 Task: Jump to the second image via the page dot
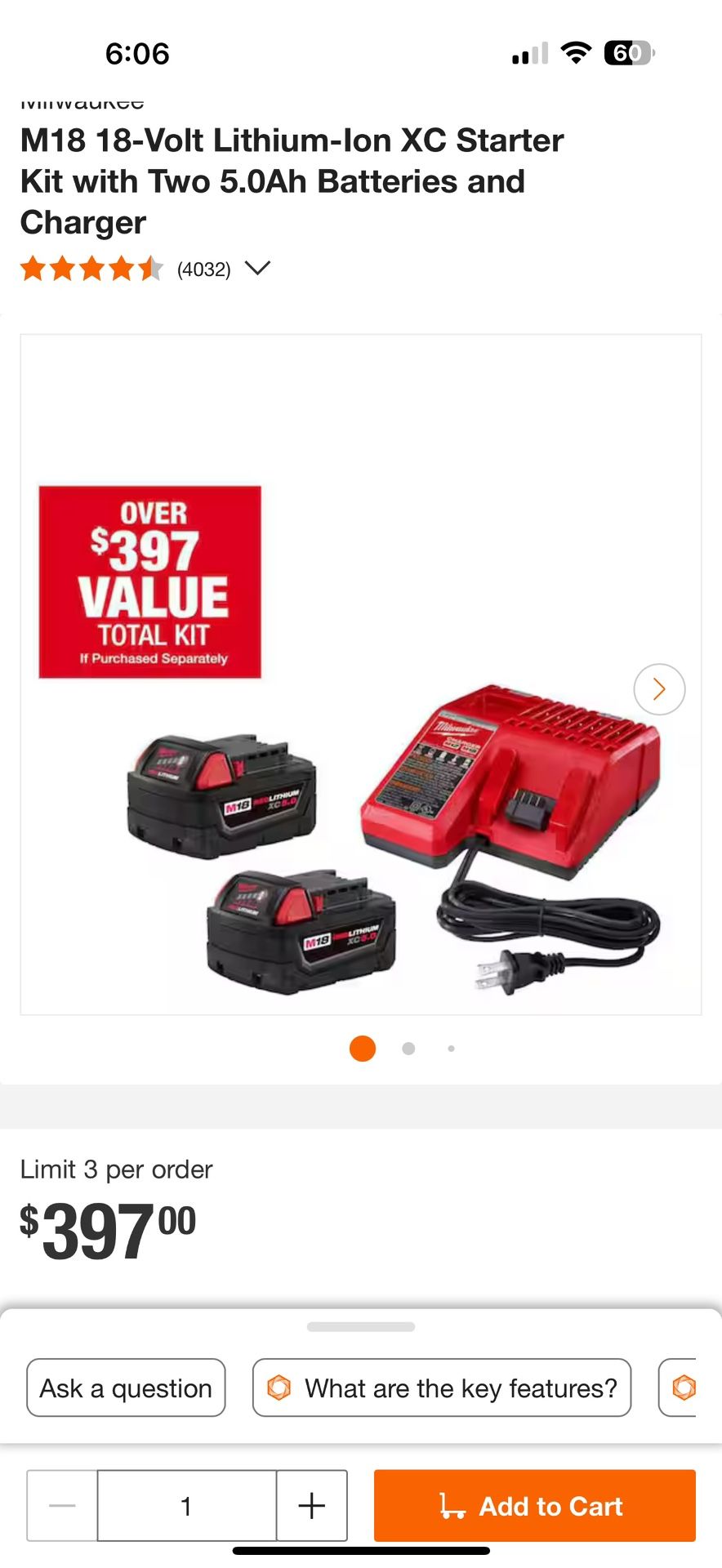click(x=408, y=1049)
